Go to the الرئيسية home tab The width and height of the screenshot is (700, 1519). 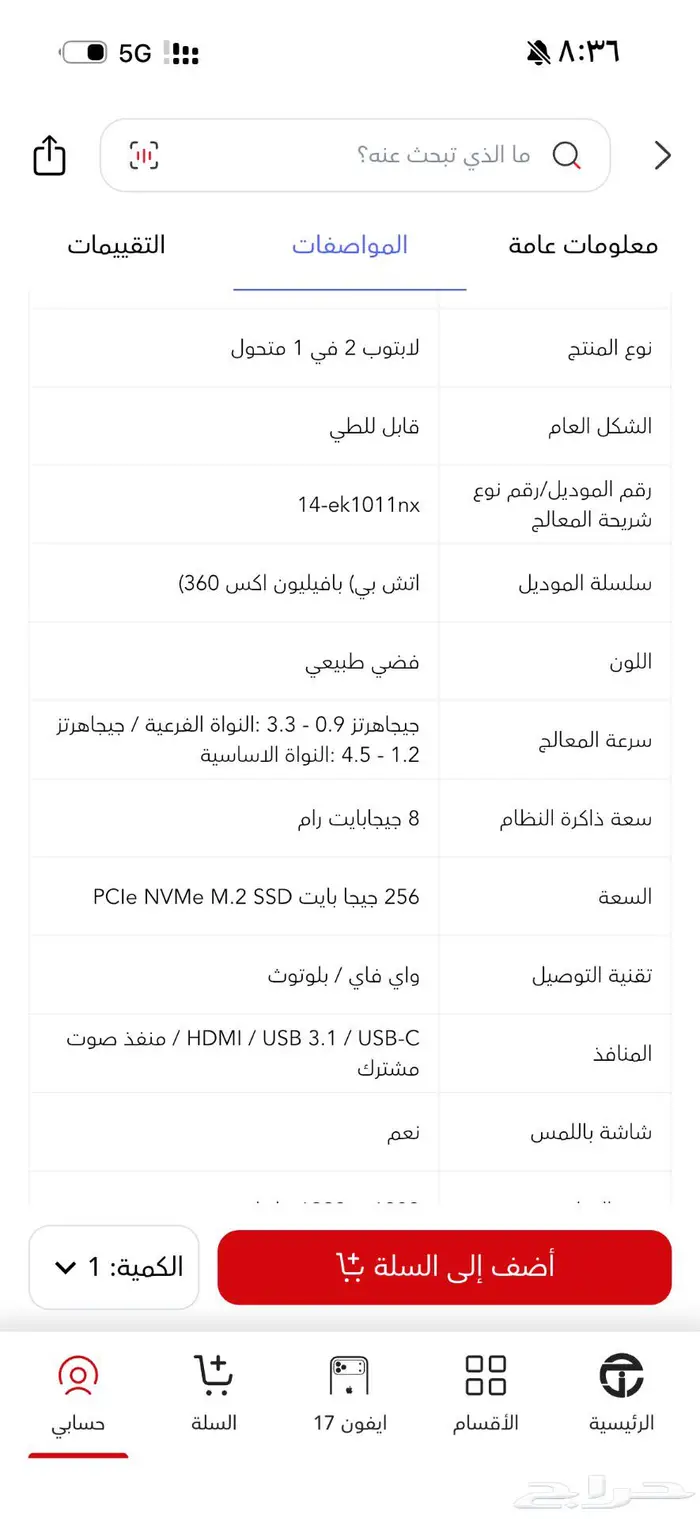(621, 1393)
